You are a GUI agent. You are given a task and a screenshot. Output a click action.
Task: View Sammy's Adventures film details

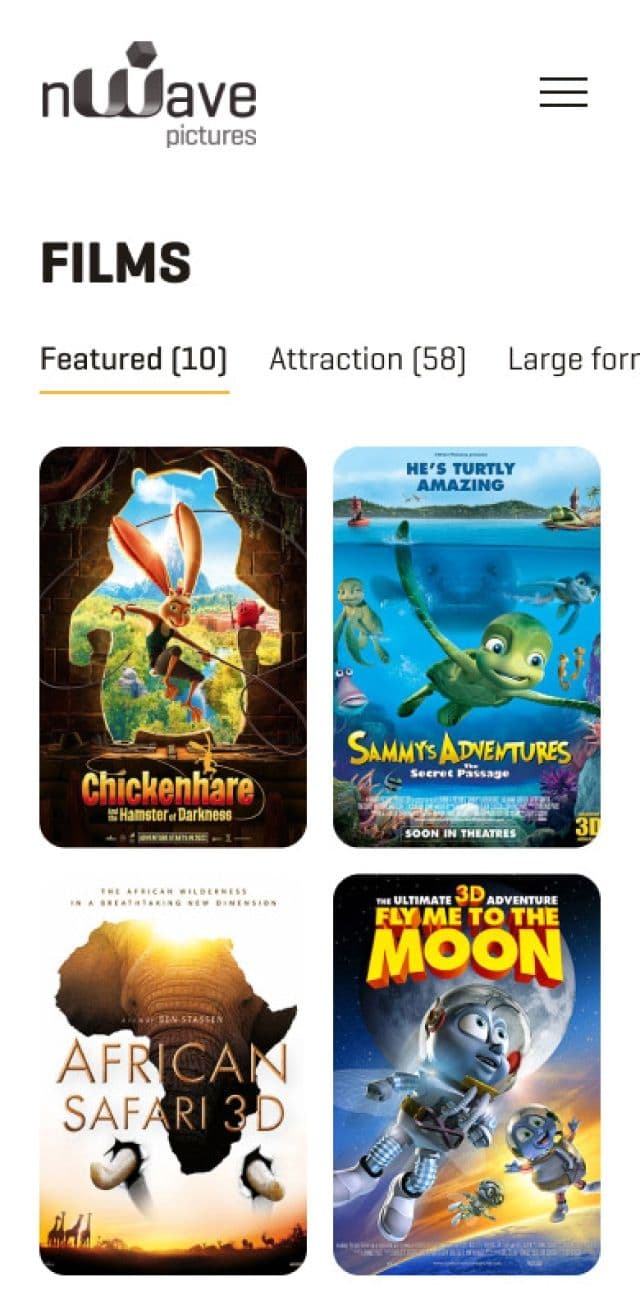point(467,647)
